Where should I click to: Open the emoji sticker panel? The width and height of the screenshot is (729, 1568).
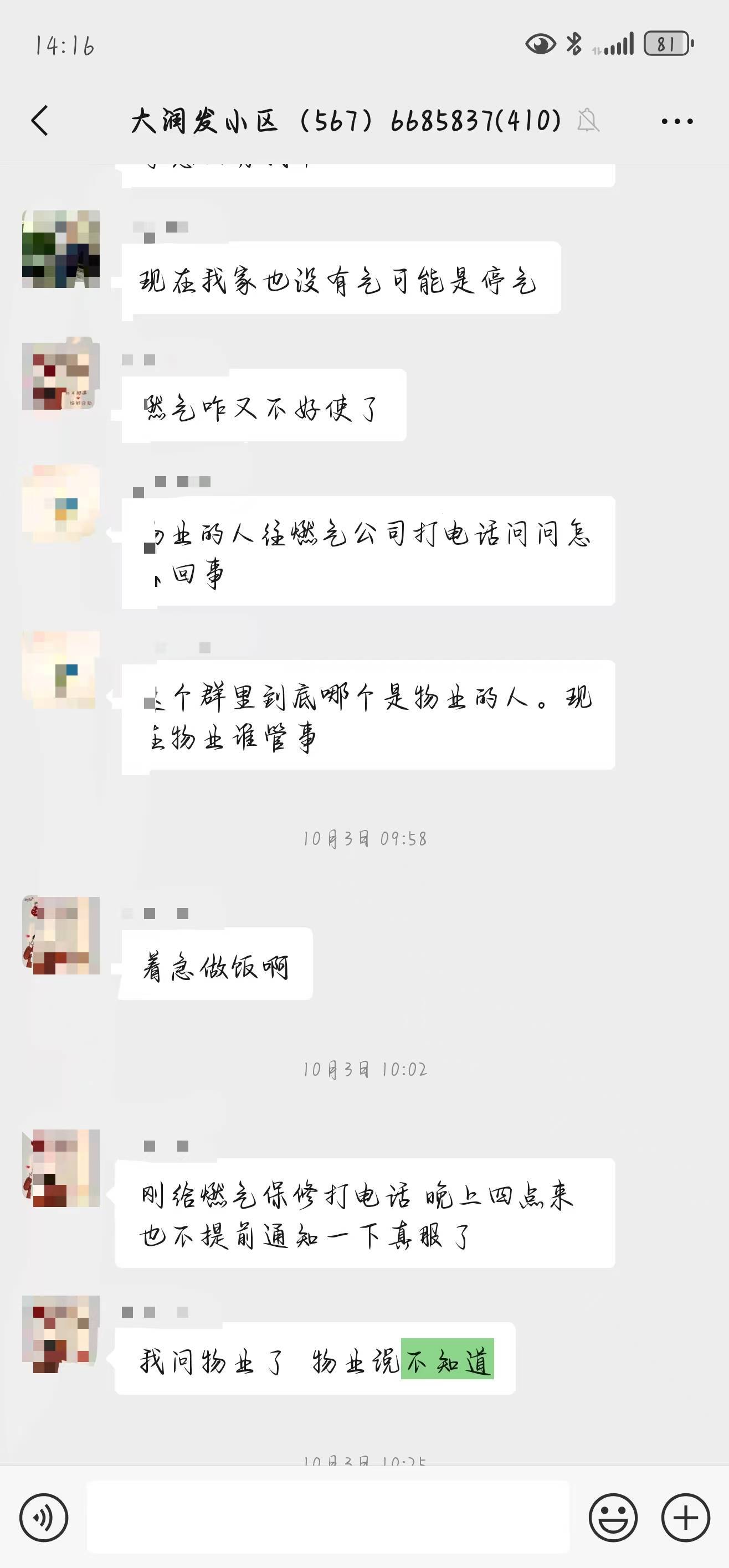click(613, 1517)
